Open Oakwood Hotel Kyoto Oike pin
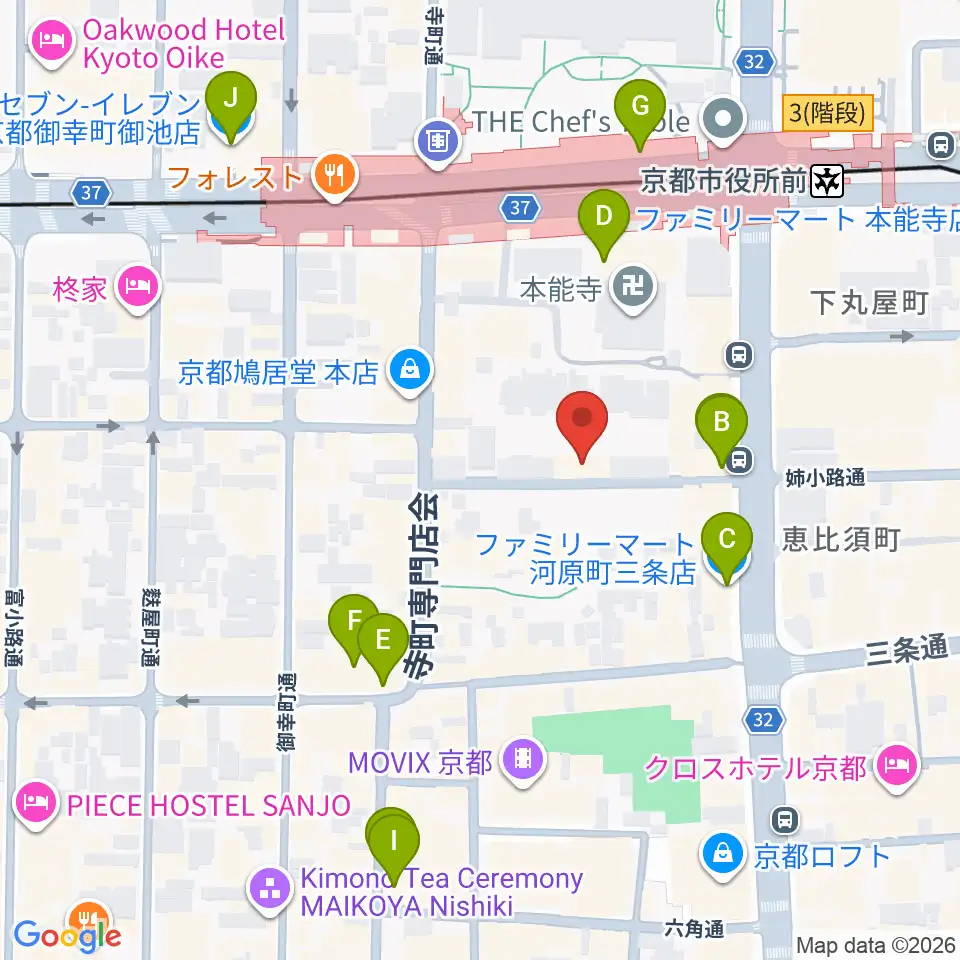960x960 pixels. [52, 43]
